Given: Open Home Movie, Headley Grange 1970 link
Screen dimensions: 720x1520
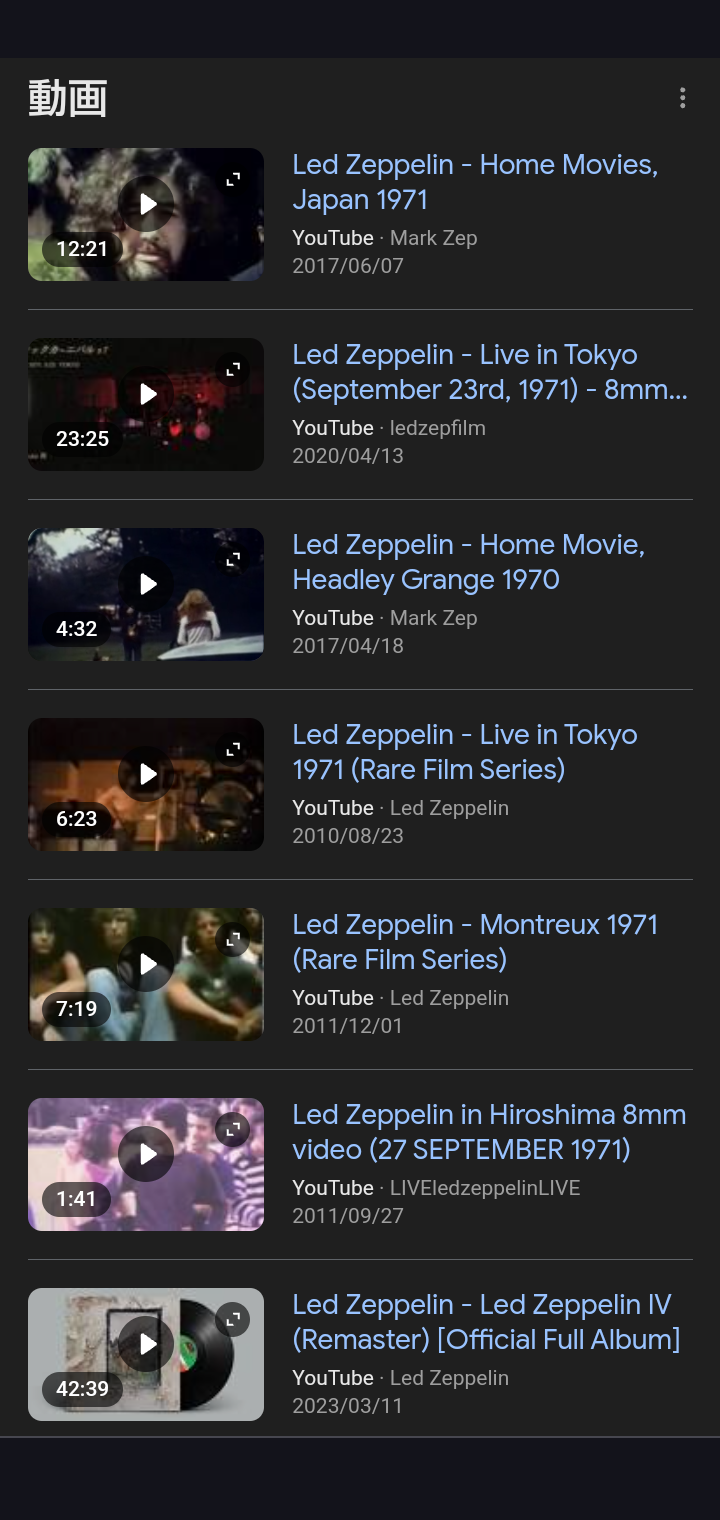Looking at the screenshot, I should click(x=468, y=562).
